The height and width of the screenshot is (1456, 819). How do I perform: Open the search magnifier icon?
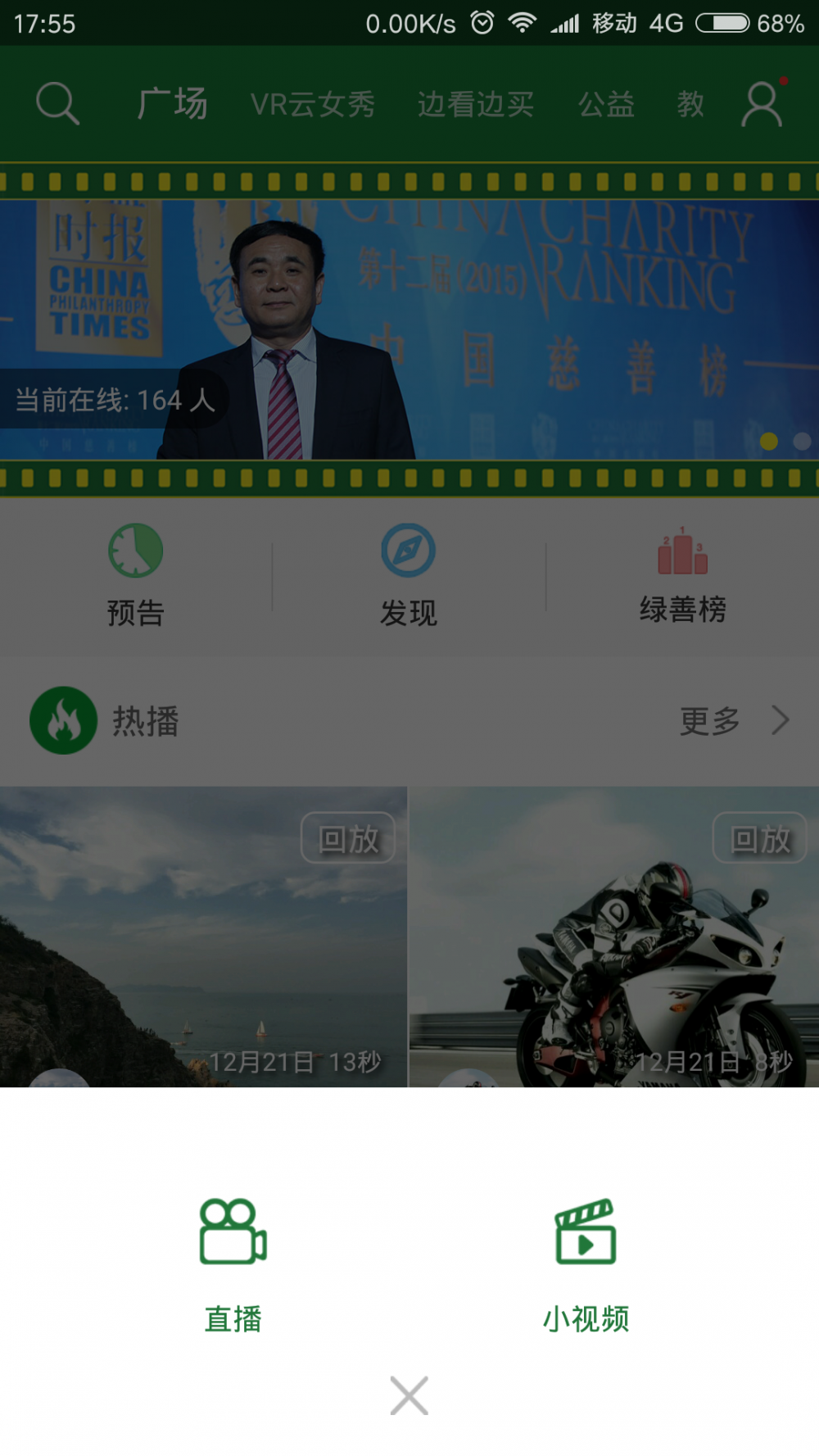(57, 104)
